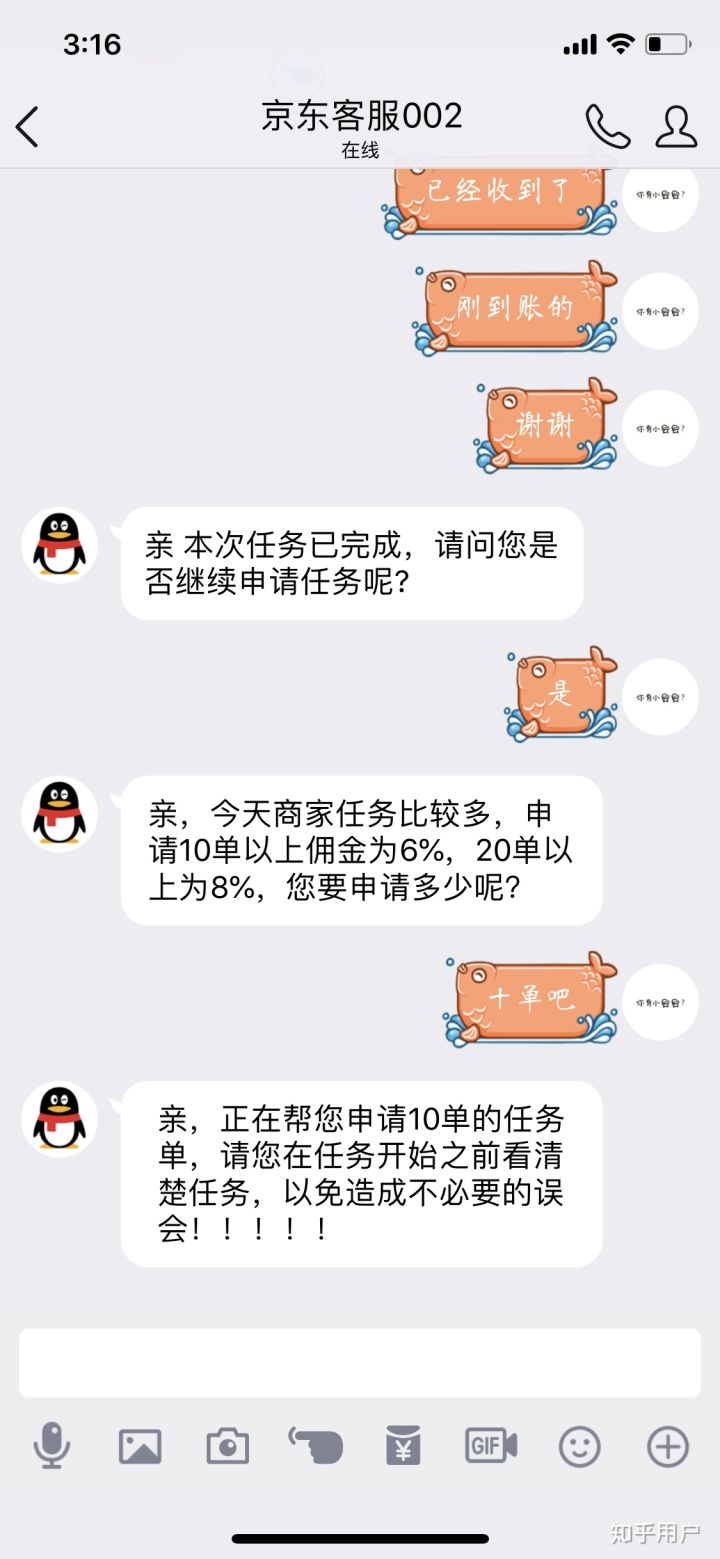
Task: Send a poke with the hand icon
Action: point(315,1445)
